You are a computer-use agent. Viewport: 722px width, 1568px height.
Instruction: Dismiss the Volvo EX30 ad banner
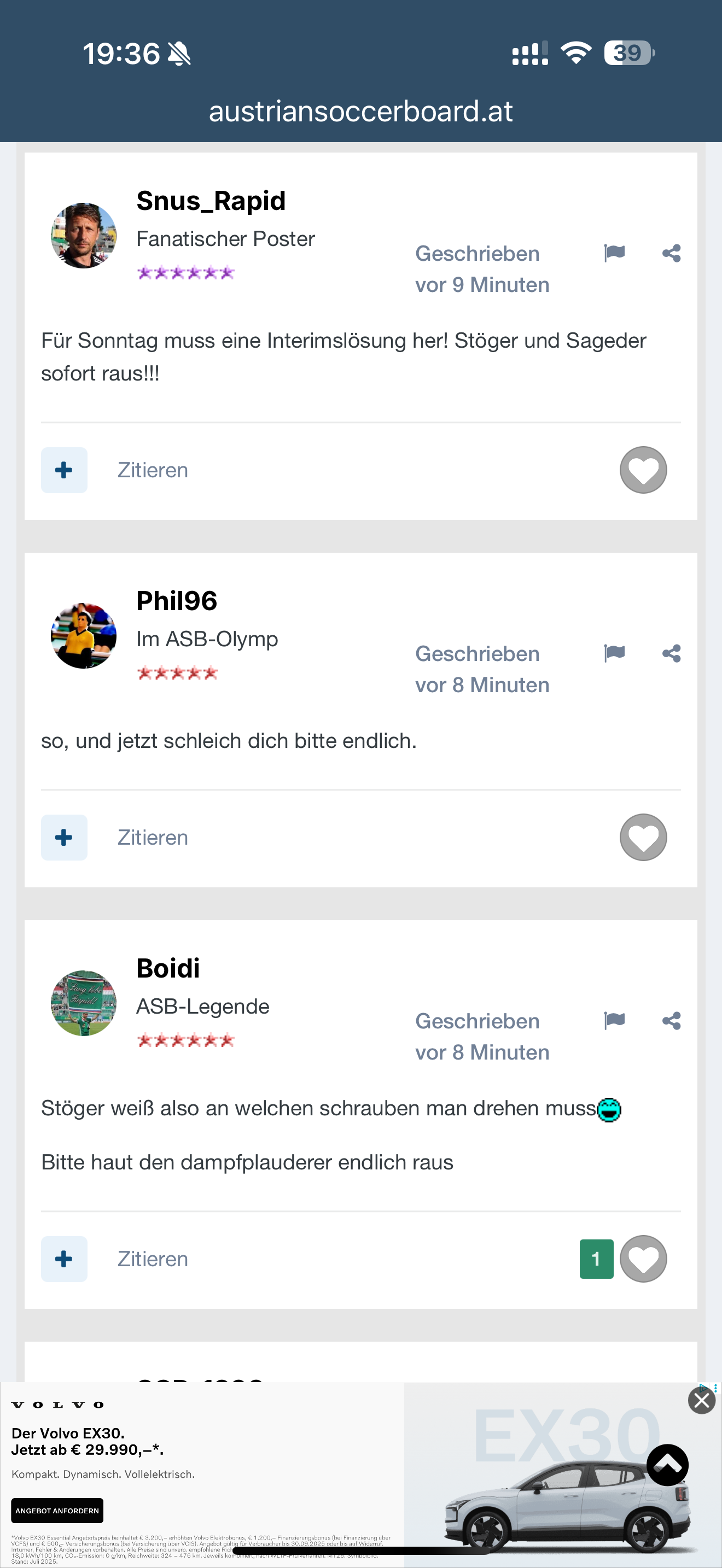pos(701,1401)
